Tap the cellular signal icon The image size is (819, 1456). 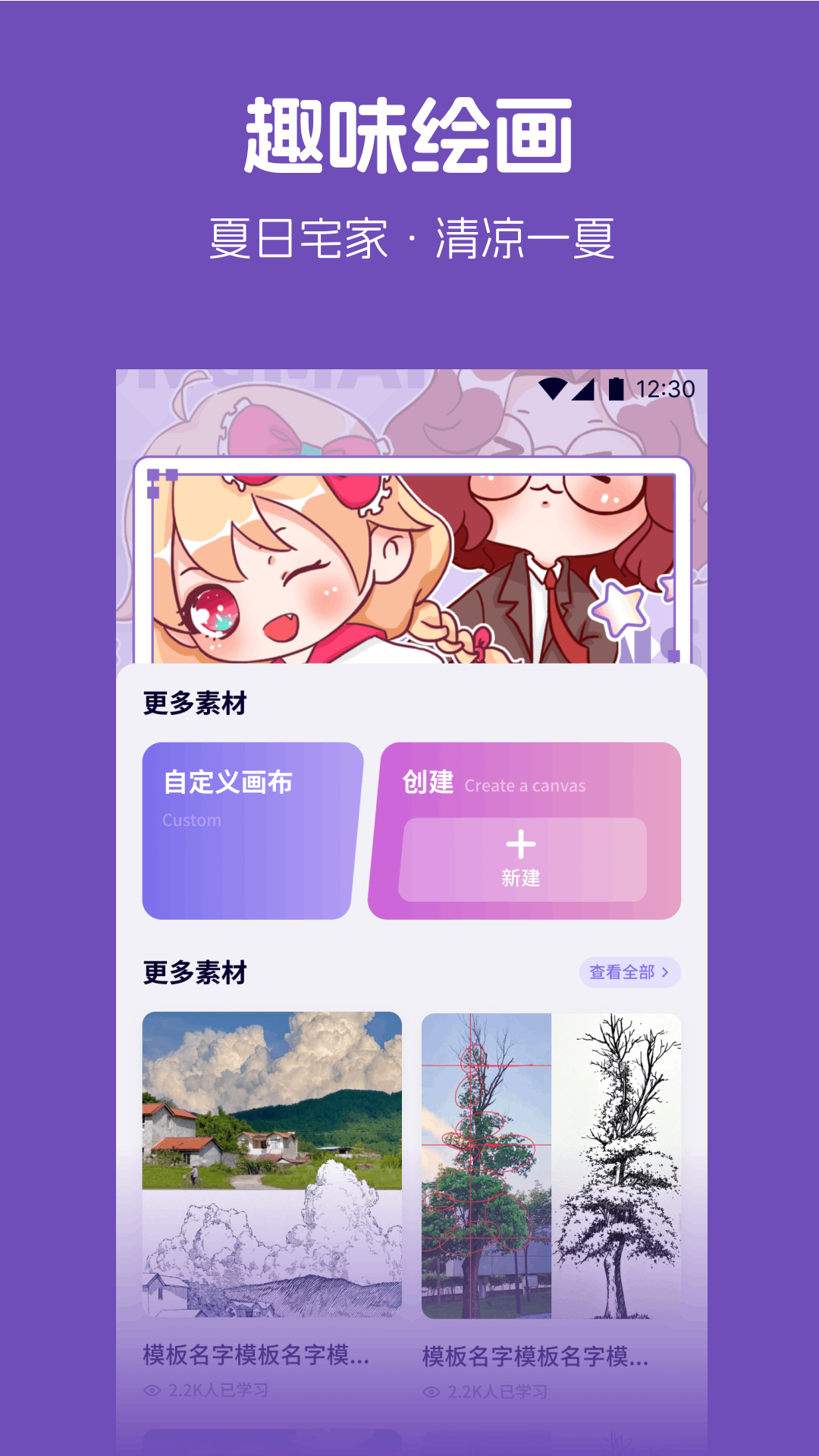585,388
